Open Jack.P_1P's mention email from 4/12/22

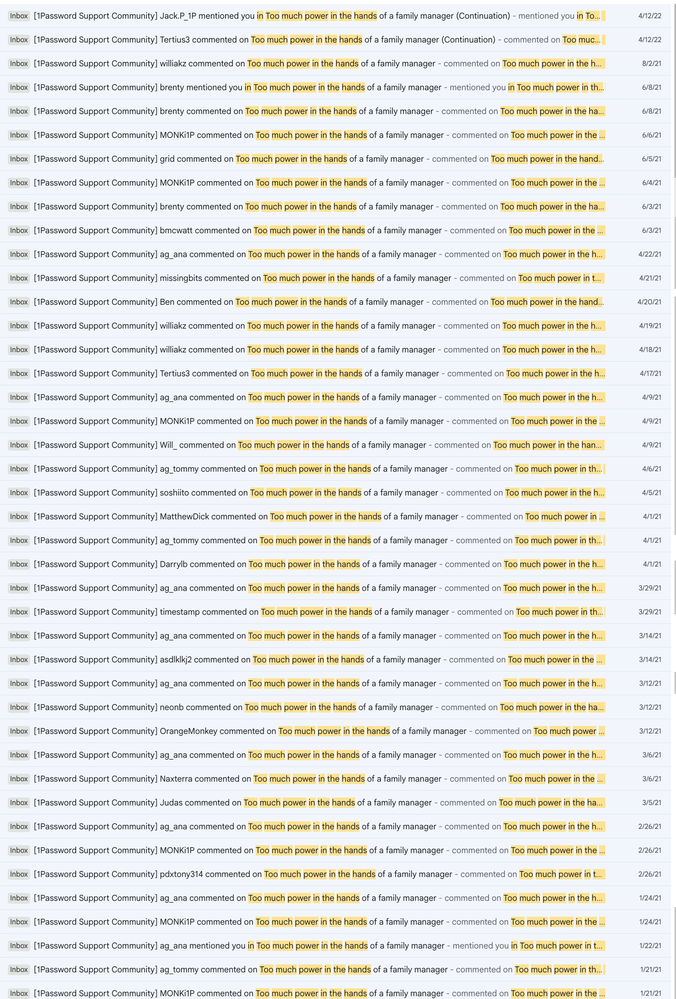click(320, 16)
